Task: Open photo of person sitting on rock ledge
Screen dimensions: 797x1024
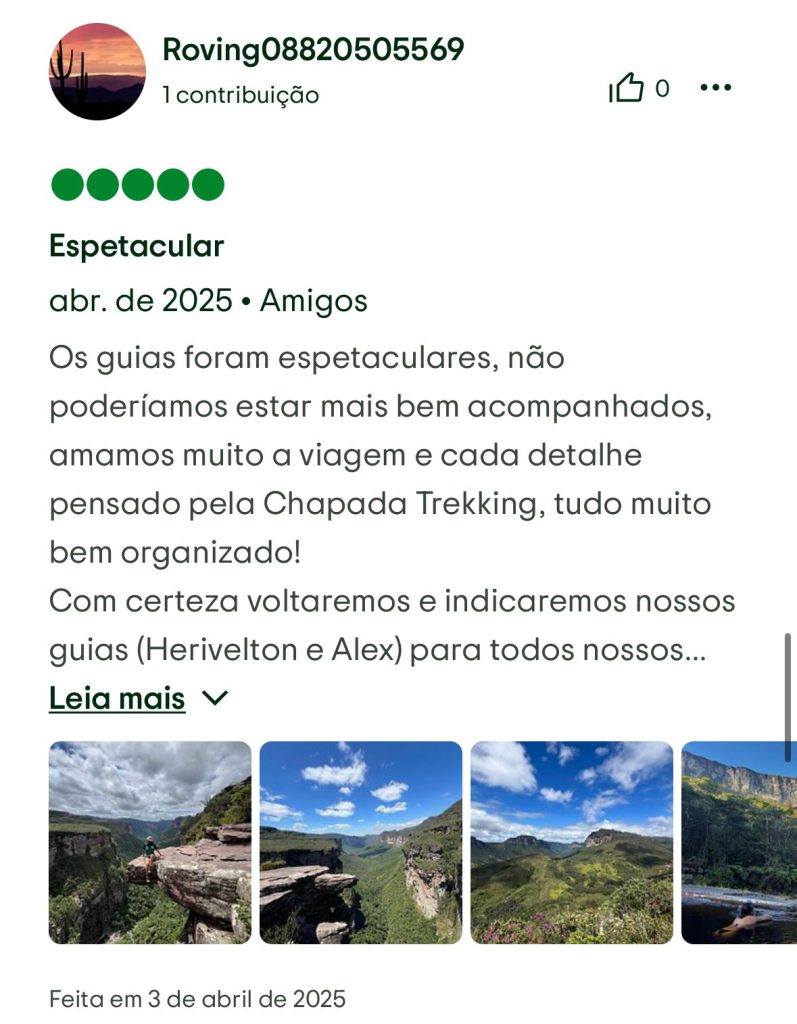Action: click(150, 842)
